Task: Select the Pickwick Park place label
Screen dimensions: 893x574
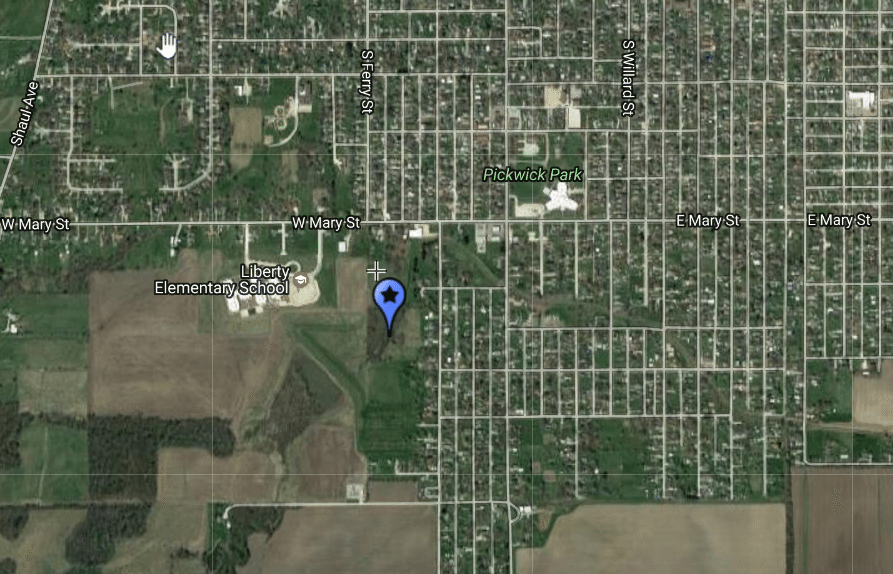Action: click(532, 175)
